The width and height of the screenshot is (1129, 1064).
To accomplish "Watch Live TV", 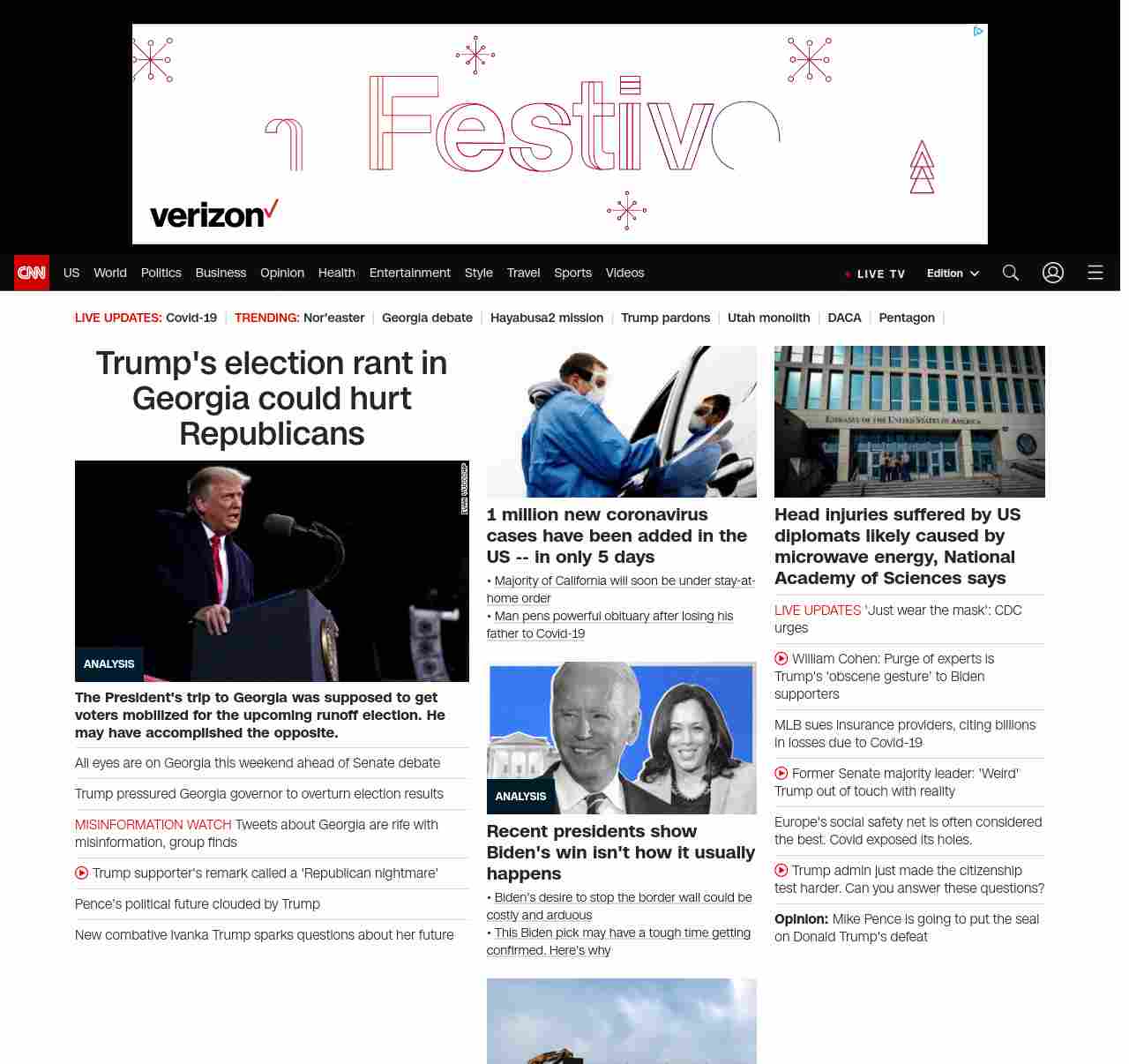I will tap(876, 273).
